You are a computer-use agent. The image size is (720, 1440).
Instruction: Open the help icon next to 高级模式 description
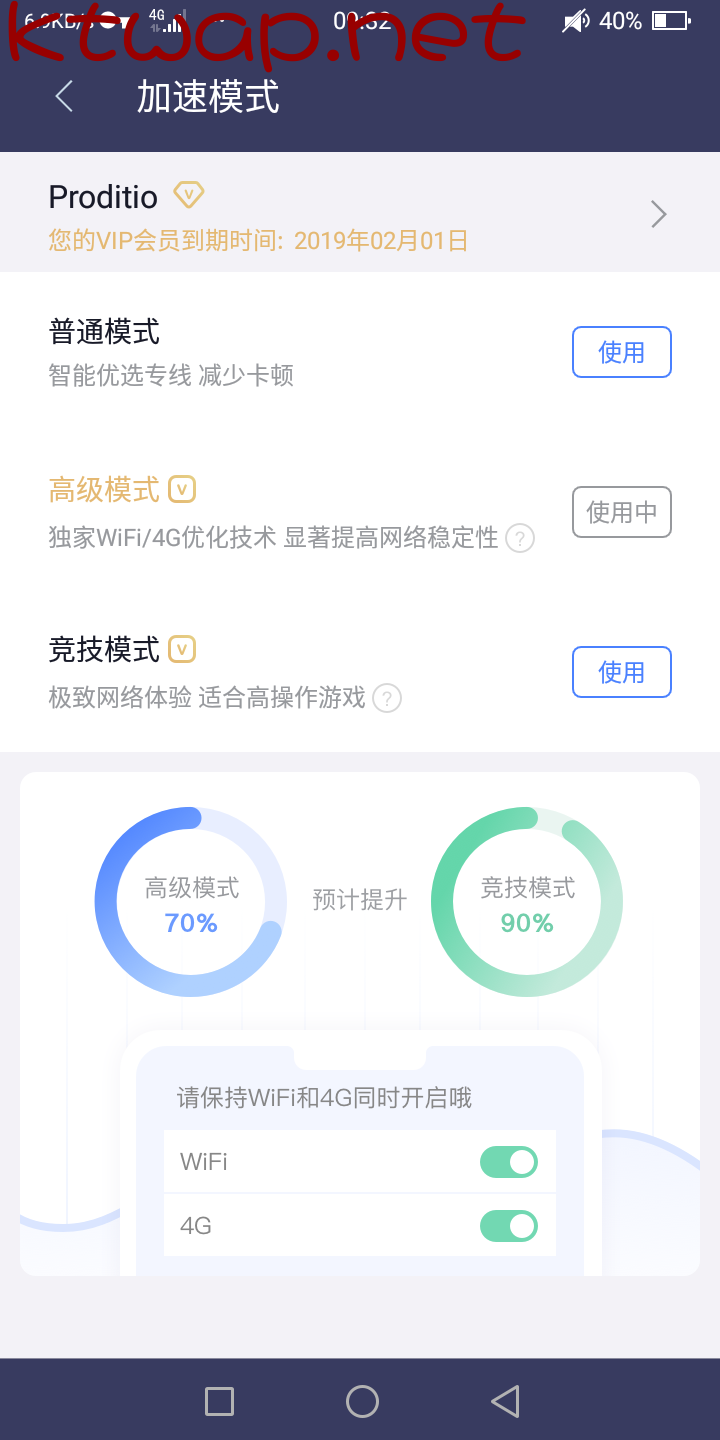519,539
